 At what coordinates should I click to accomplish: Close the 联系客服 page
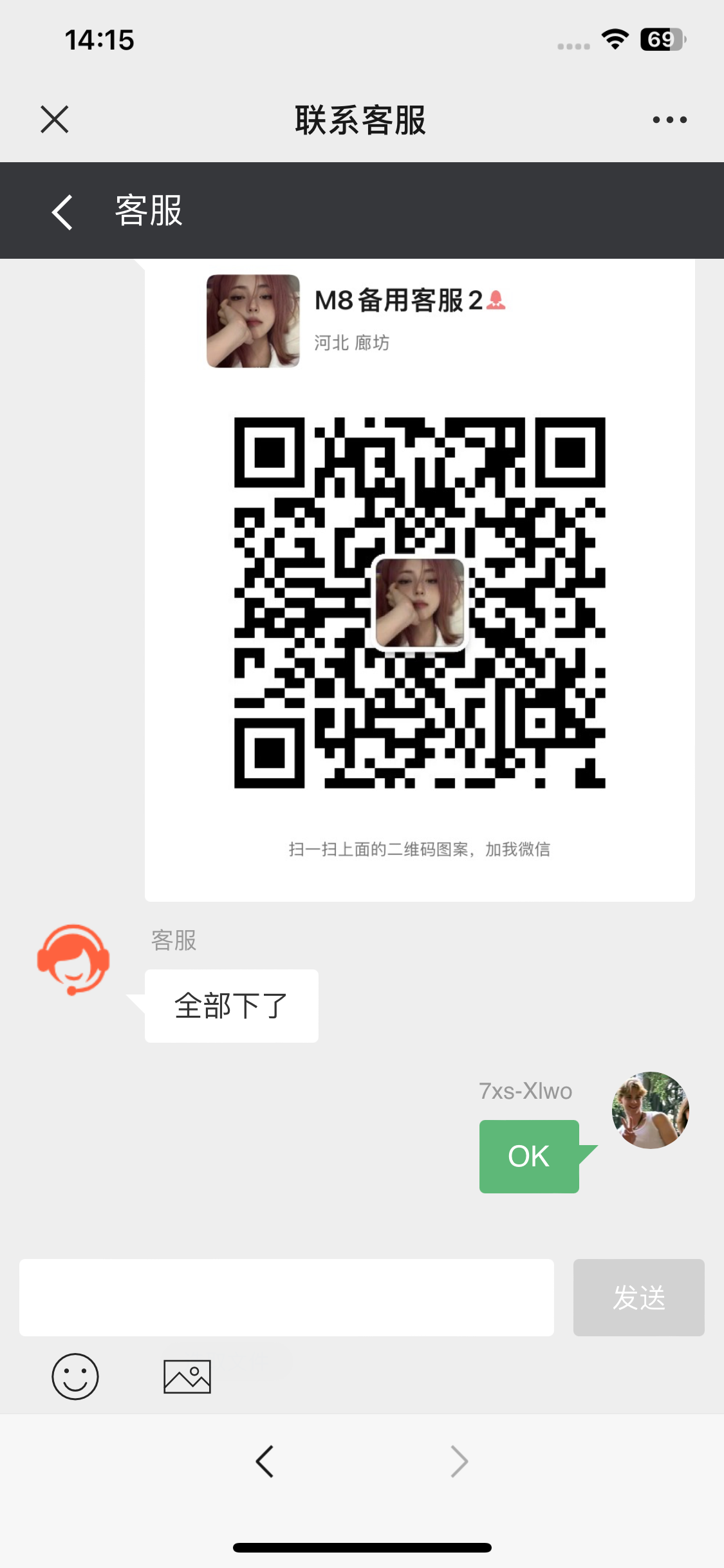pos(55,120)
